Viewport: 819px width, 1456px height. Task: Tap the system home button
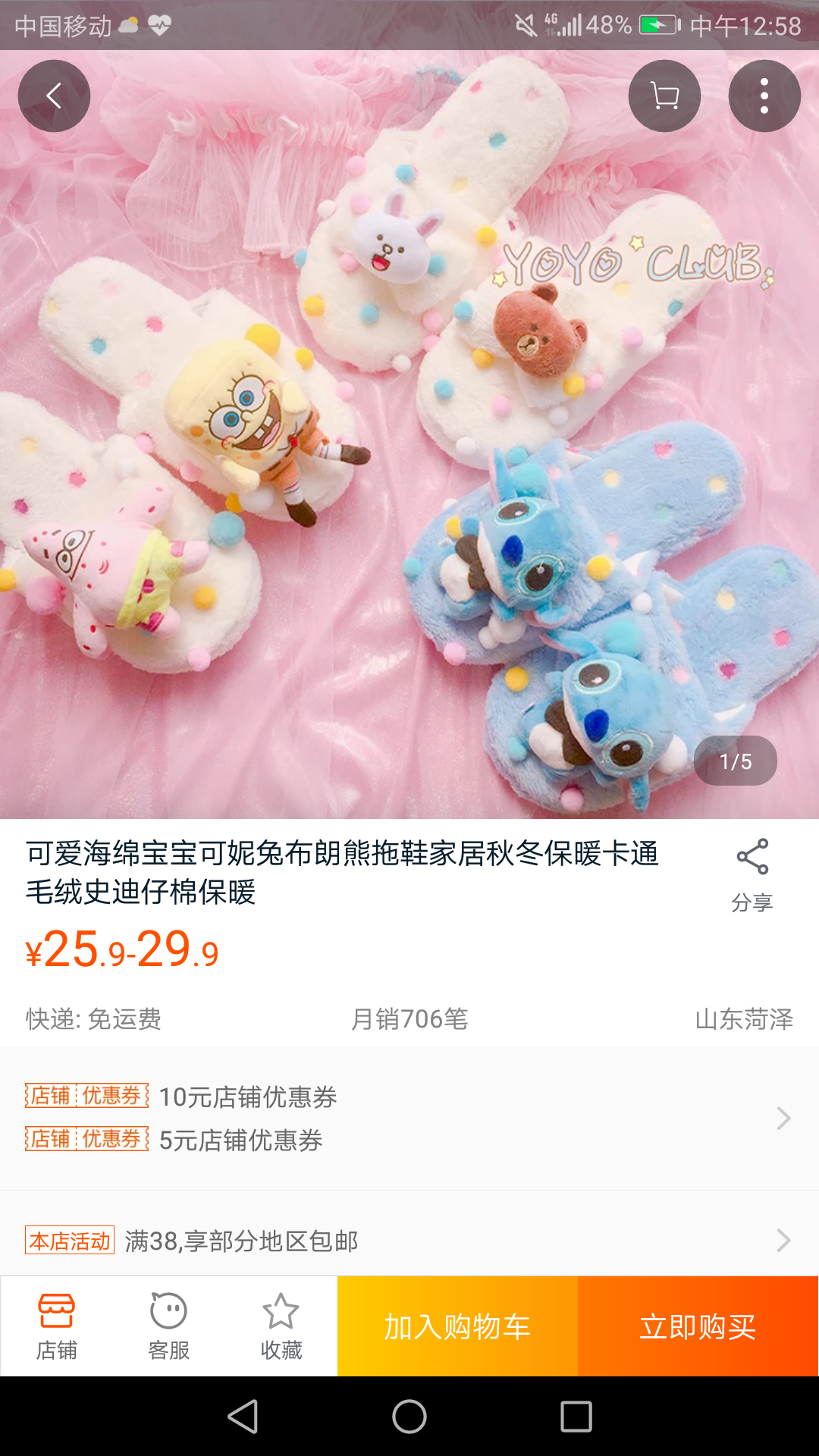[409, 1417]
